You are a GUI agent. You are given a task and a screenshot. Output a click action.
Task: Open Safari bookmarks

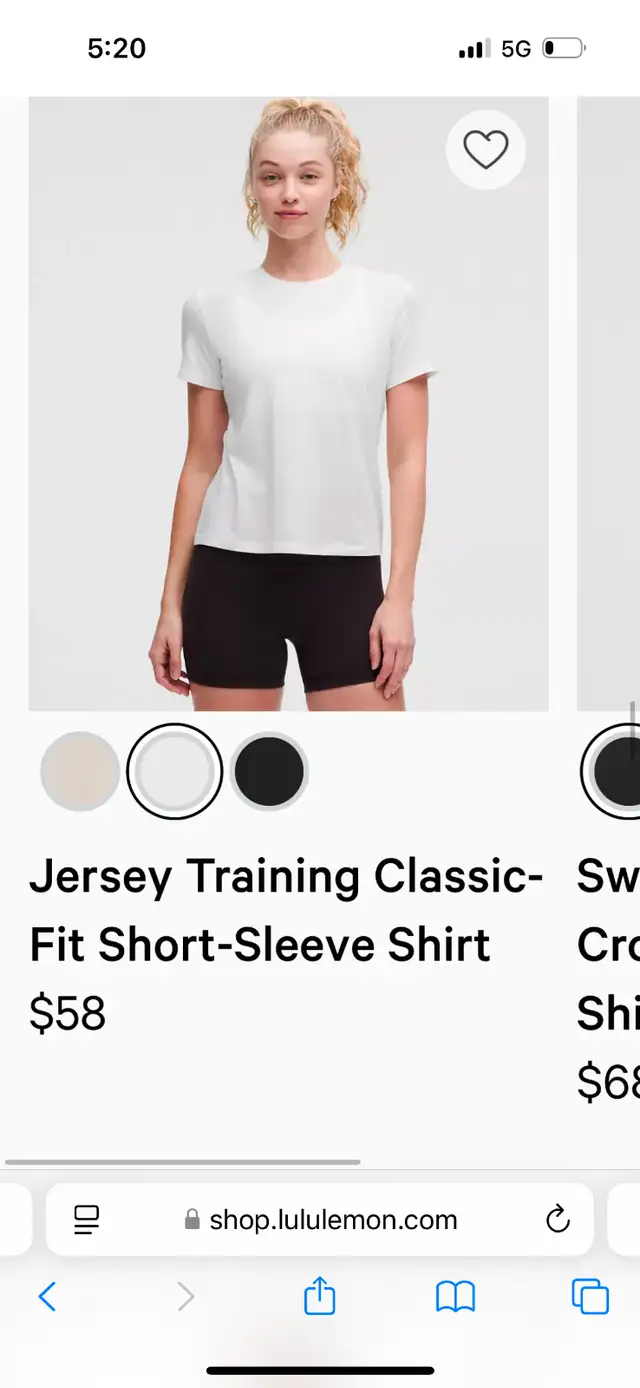coord(455,1297)
